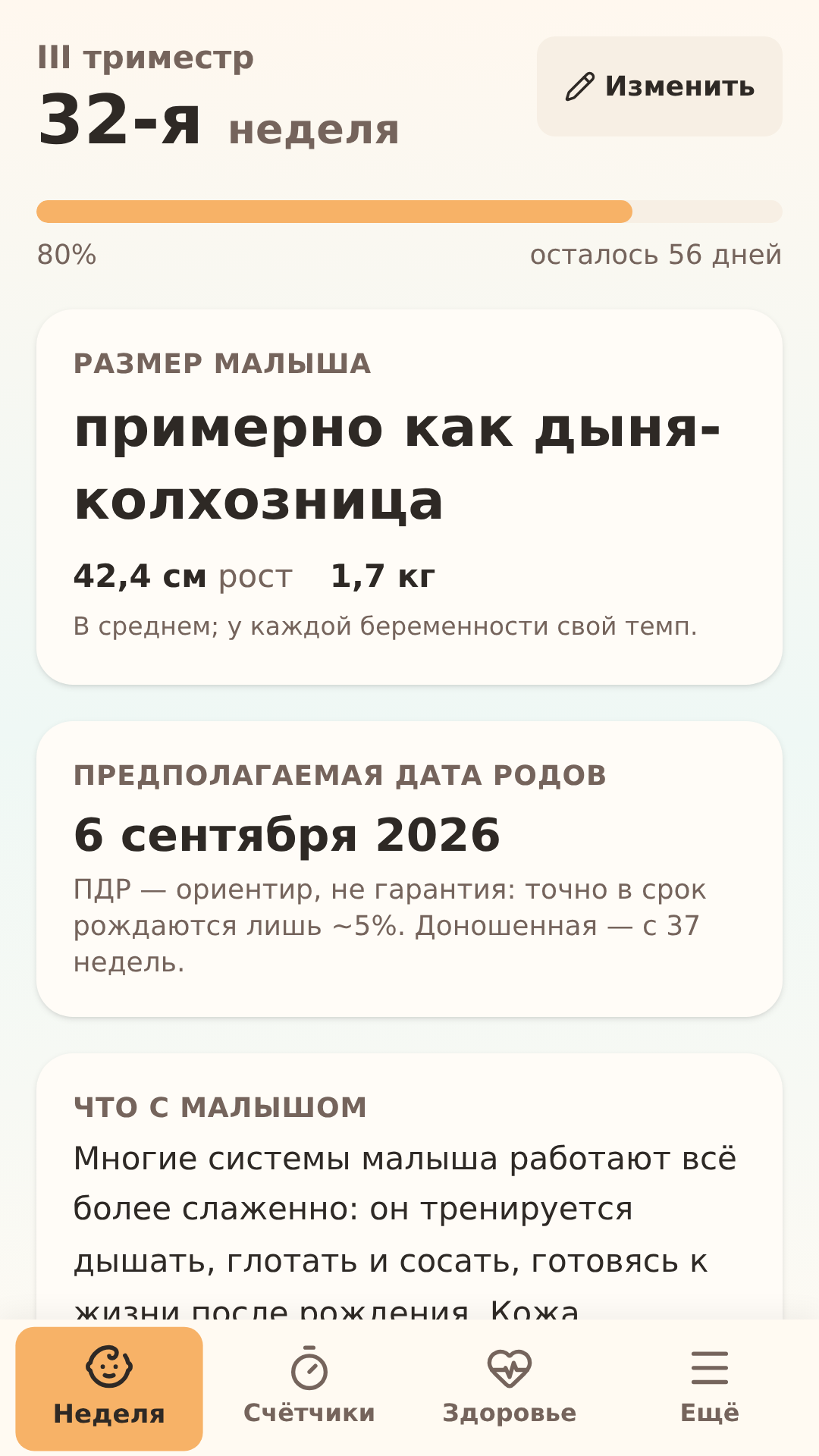Open the Счётчики tab
Image resolution: width=819 pixels, height=1456 pixels.
click(309, 1388)
